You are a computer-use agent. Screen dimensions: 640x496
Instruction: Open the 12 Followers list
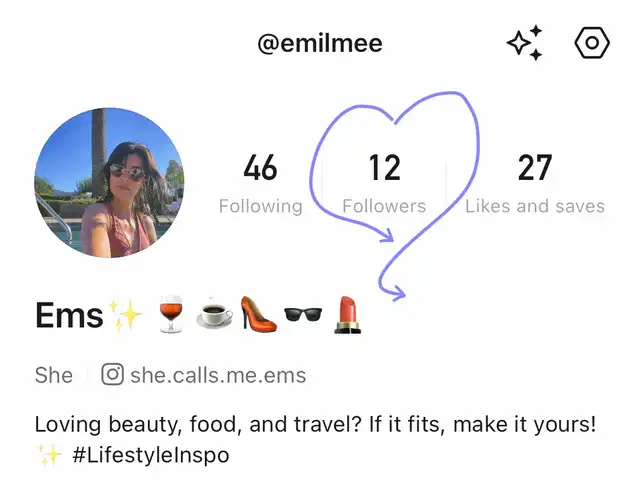point(384,184)
